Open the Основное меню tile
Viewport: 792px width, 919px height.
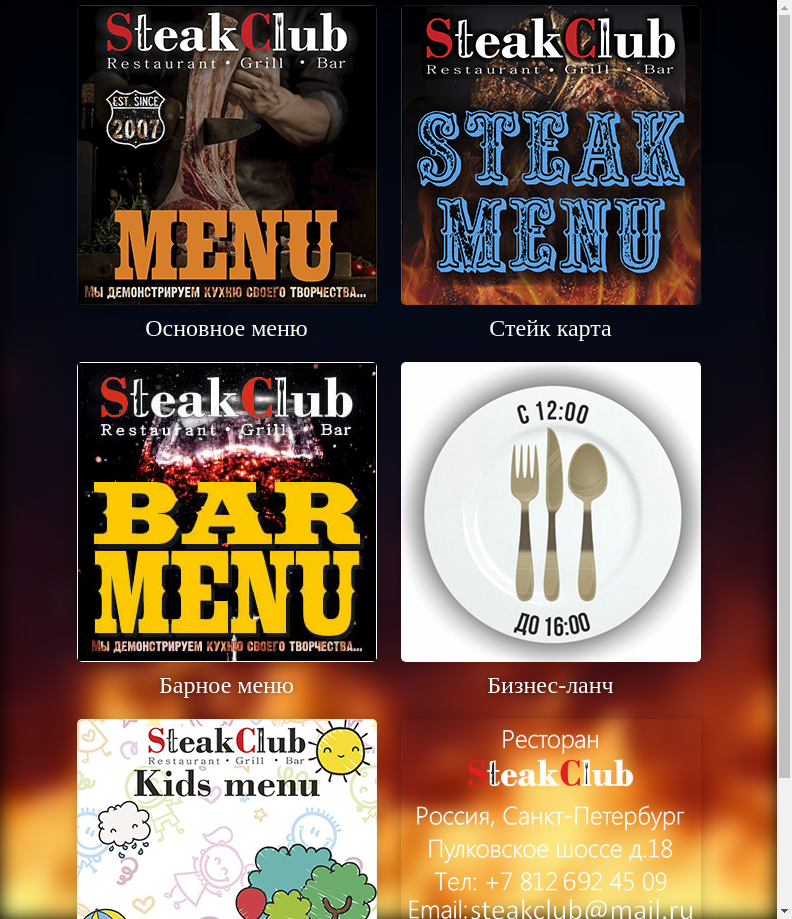[x=227, y=155]
